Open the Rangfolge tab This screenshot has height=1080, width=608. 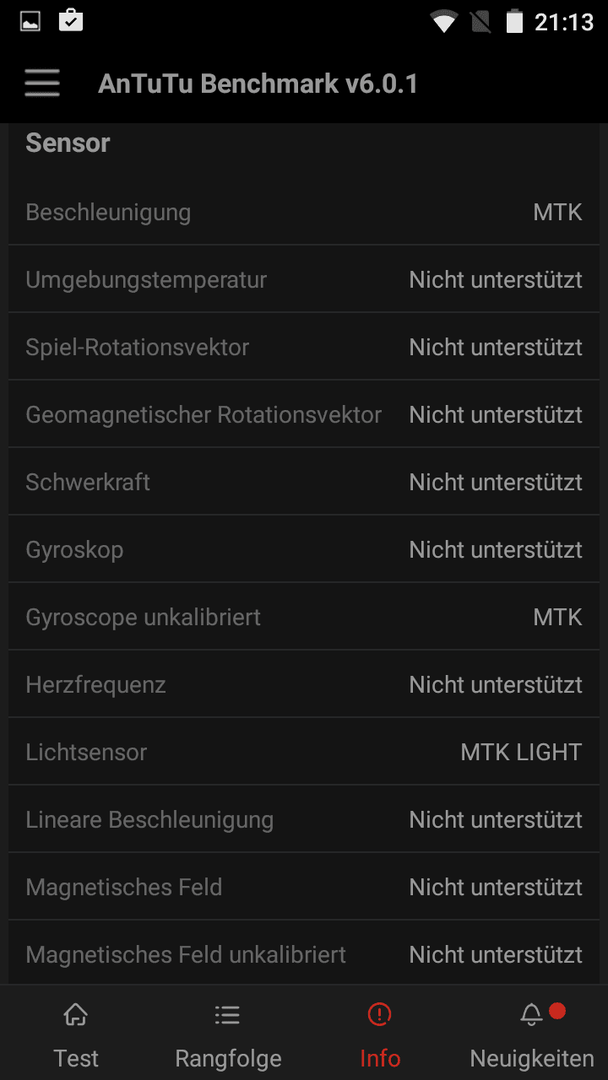(228, 1033)
